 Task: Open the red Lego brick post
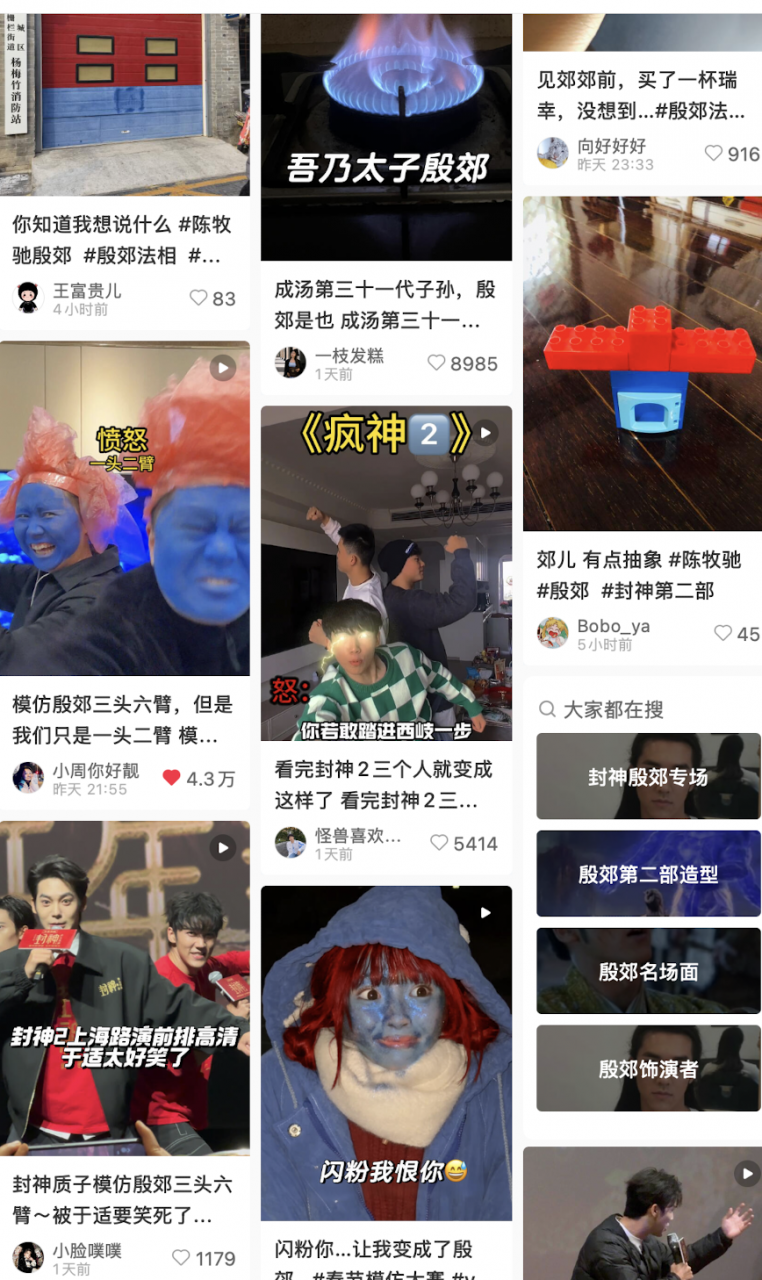point(642,363)
